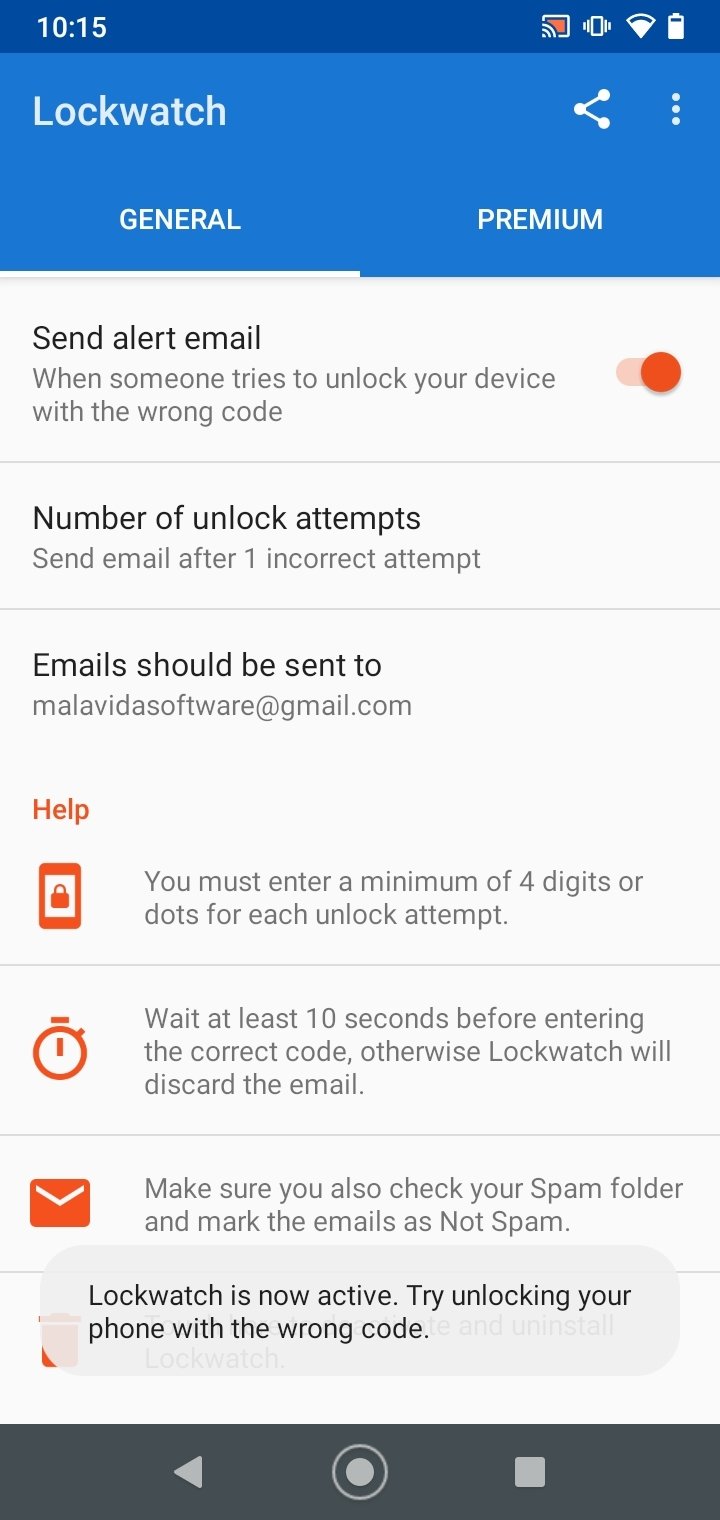Tap the system back button
720x1520 pixels.
pyautogui.click(x=188, y=1471)
